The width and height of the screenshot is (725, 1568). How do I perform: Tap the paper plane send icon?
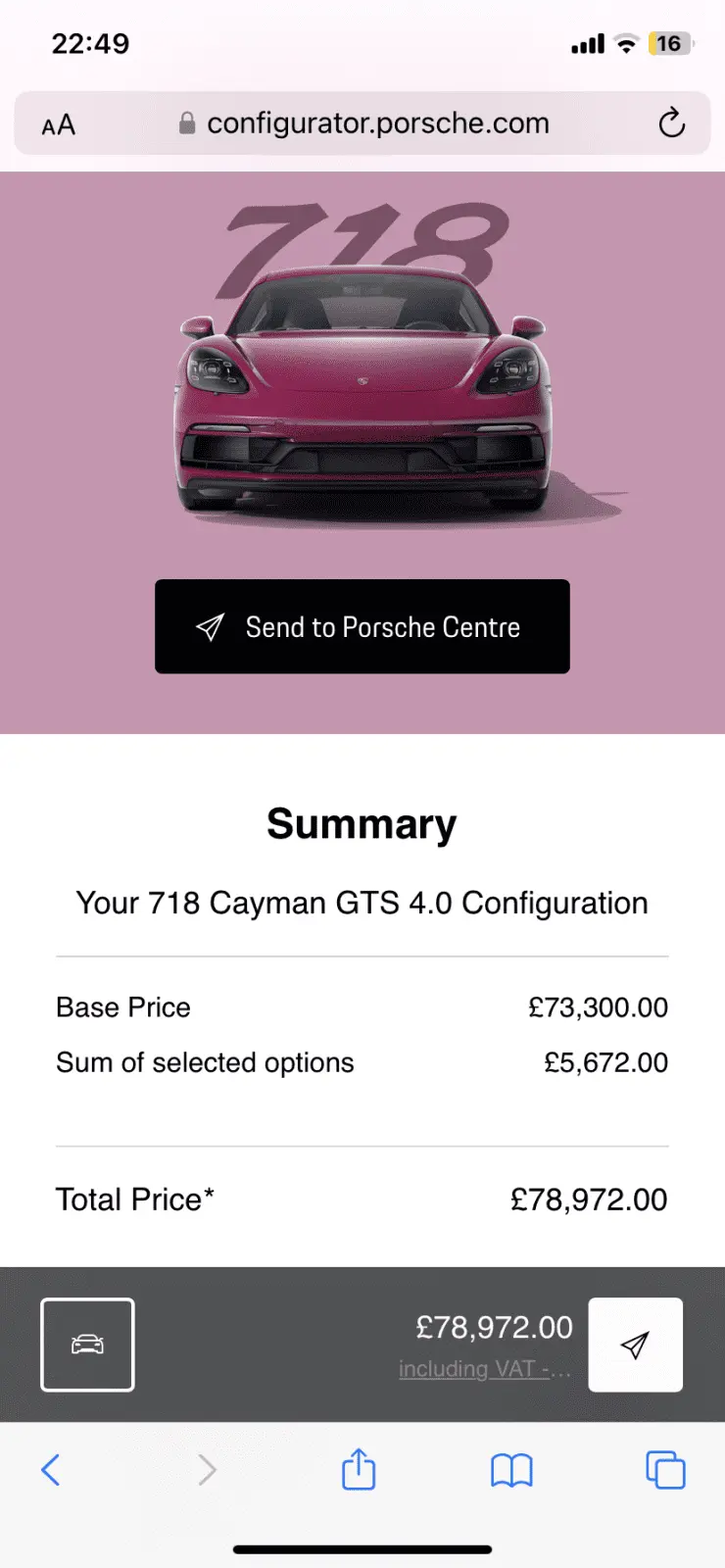[635, 1345]
